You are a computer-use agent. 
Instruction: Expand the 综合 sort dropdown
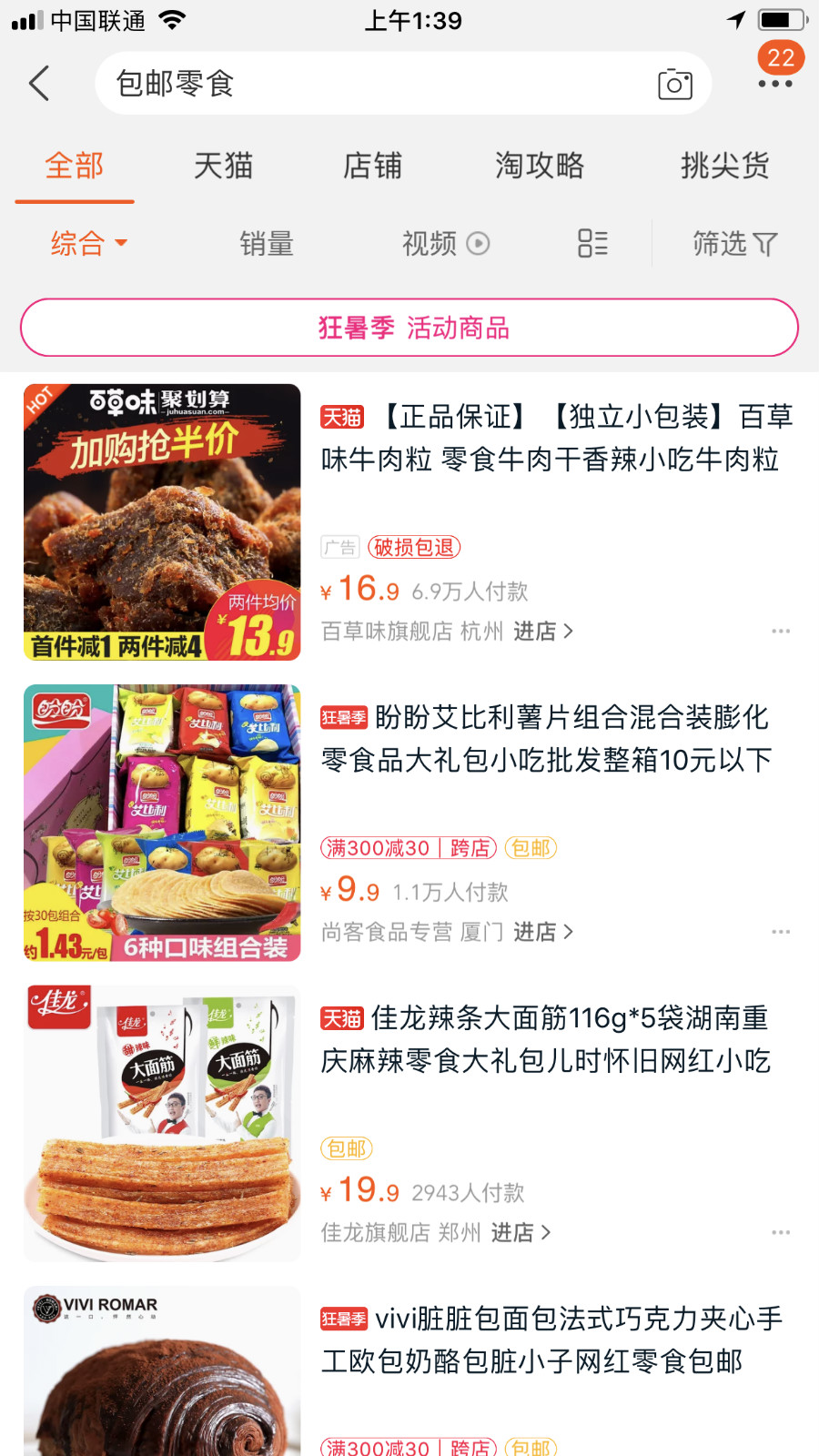(88, 244)
